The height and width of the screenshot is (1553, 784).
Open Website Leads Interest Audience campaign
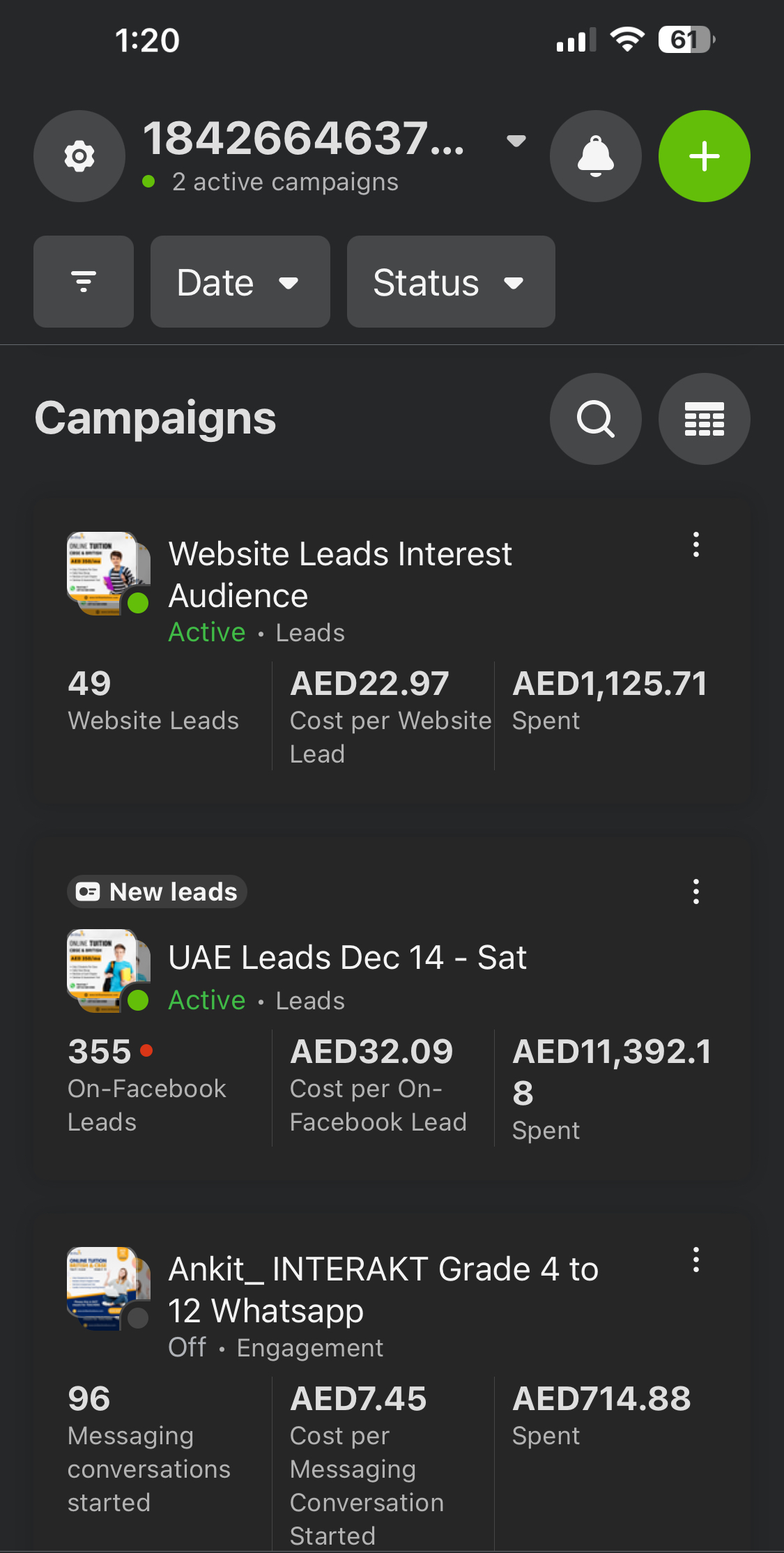pos(340,574)
